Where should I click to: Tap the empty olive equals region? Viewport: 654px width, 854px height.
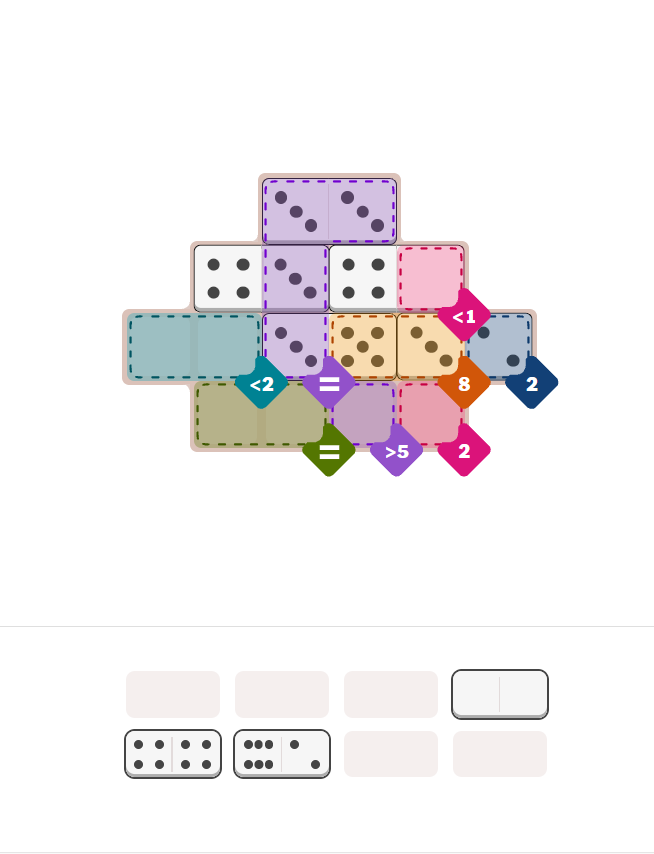[258, 413]
